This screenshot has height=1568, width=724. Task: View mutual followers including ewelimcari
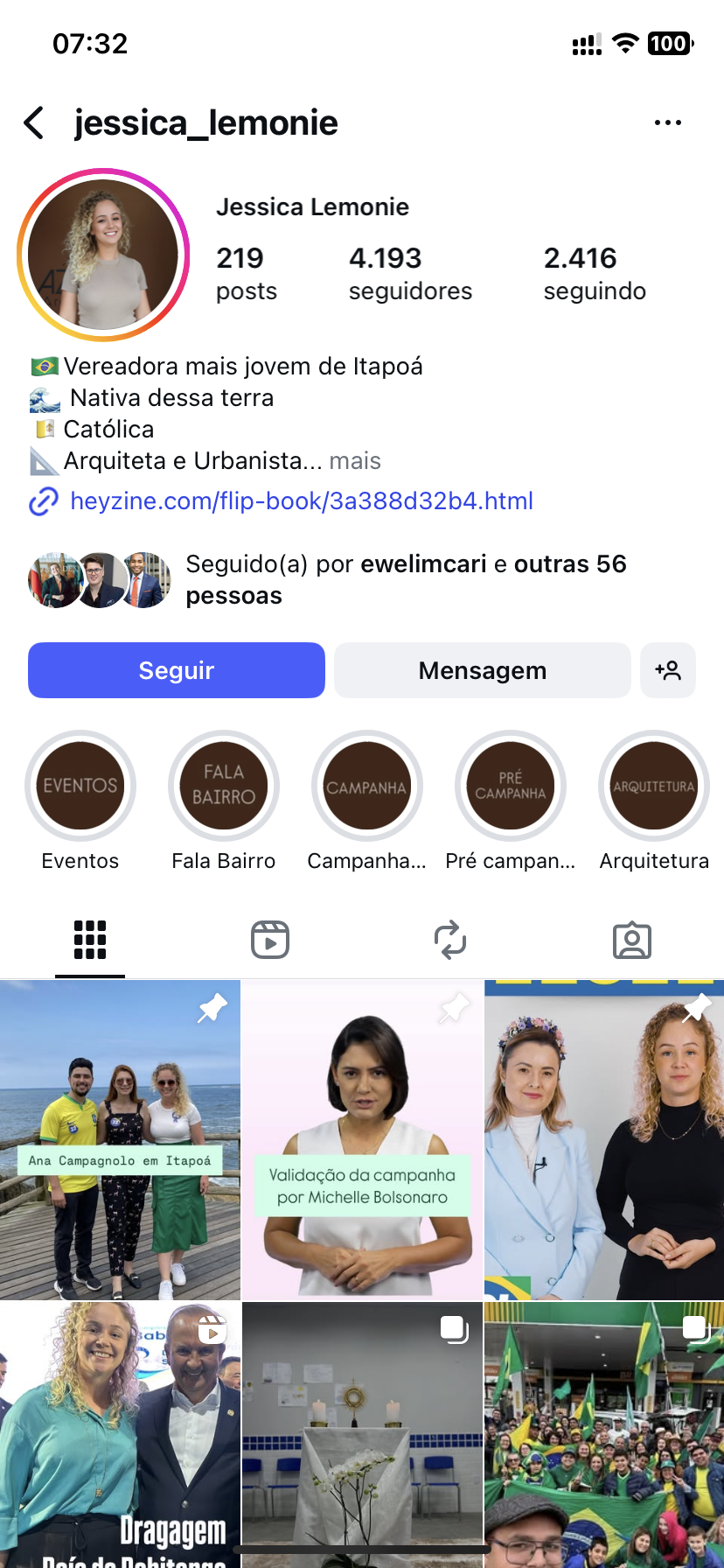click(x=405, y=579)
